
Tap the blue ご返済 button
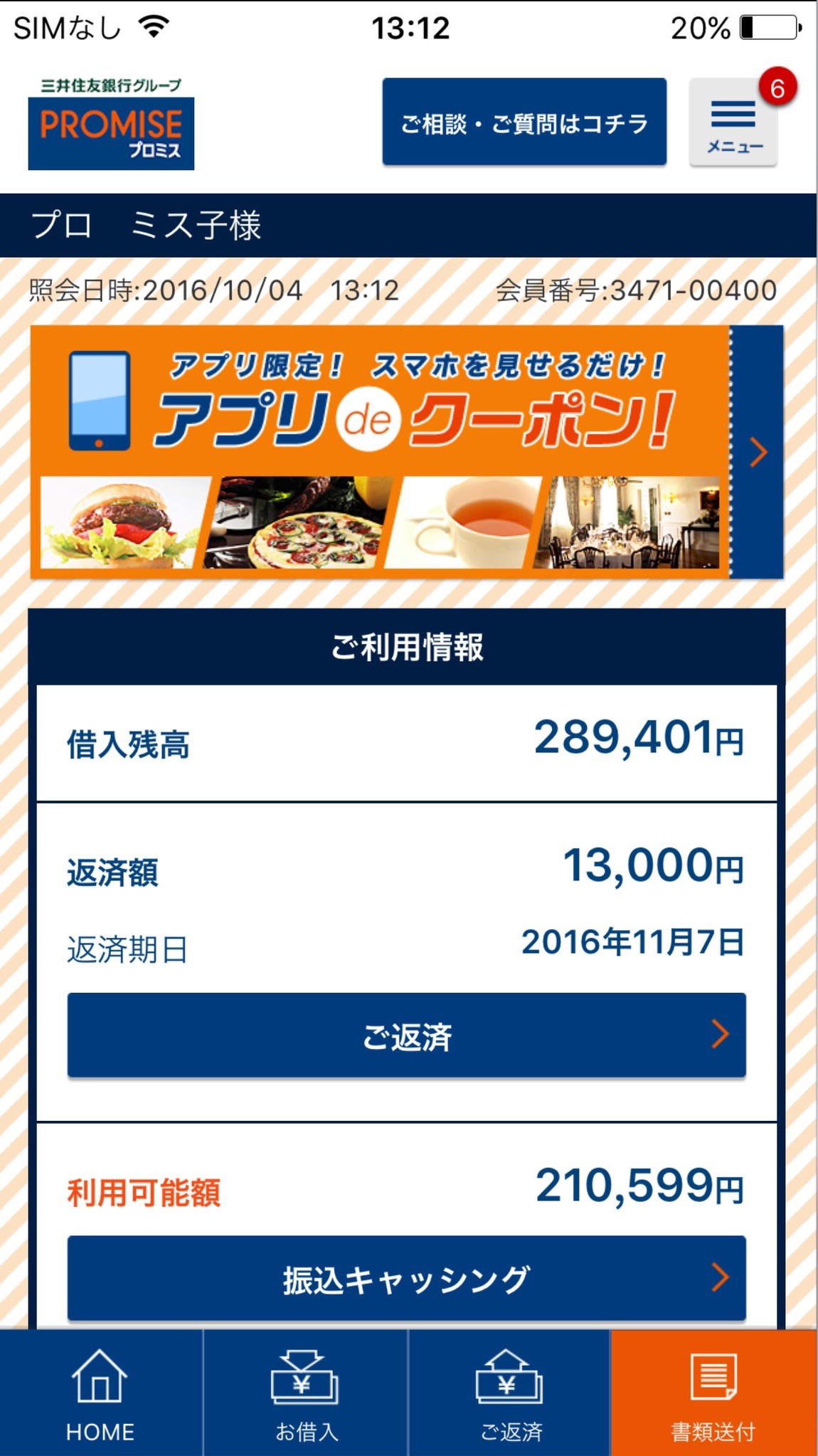(x=406, y=1035)
